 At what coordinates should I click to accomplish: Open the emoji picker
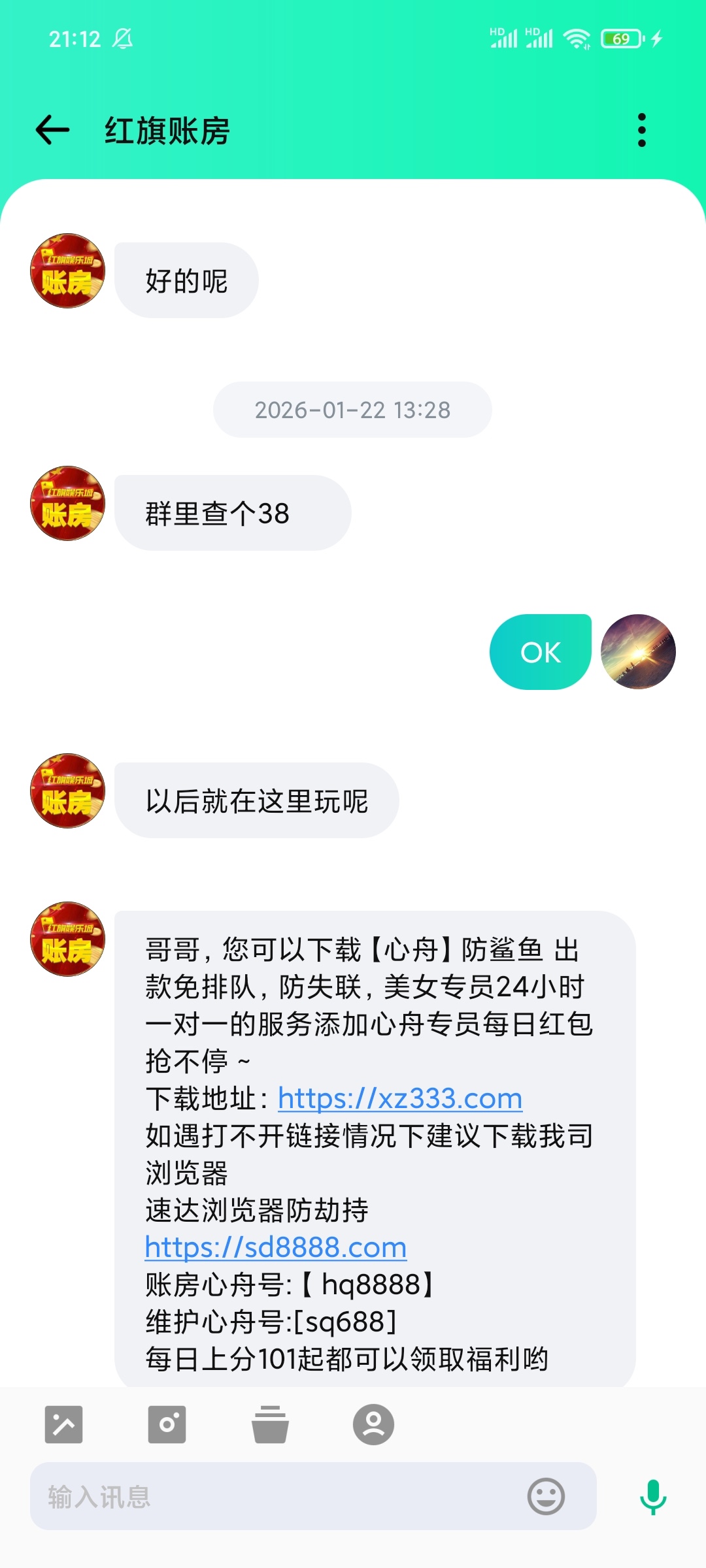[546, 1496]
